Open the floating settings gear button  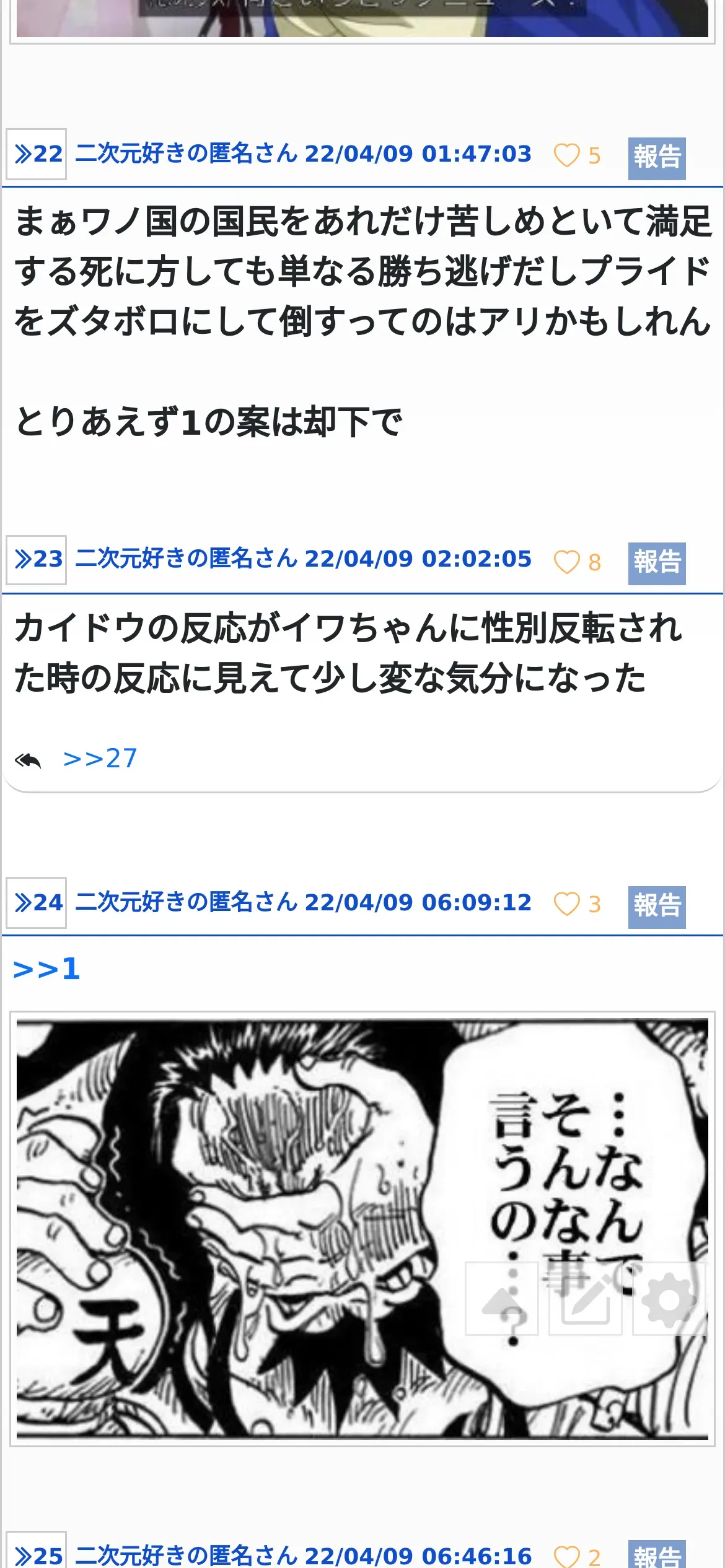[669, 1299]
